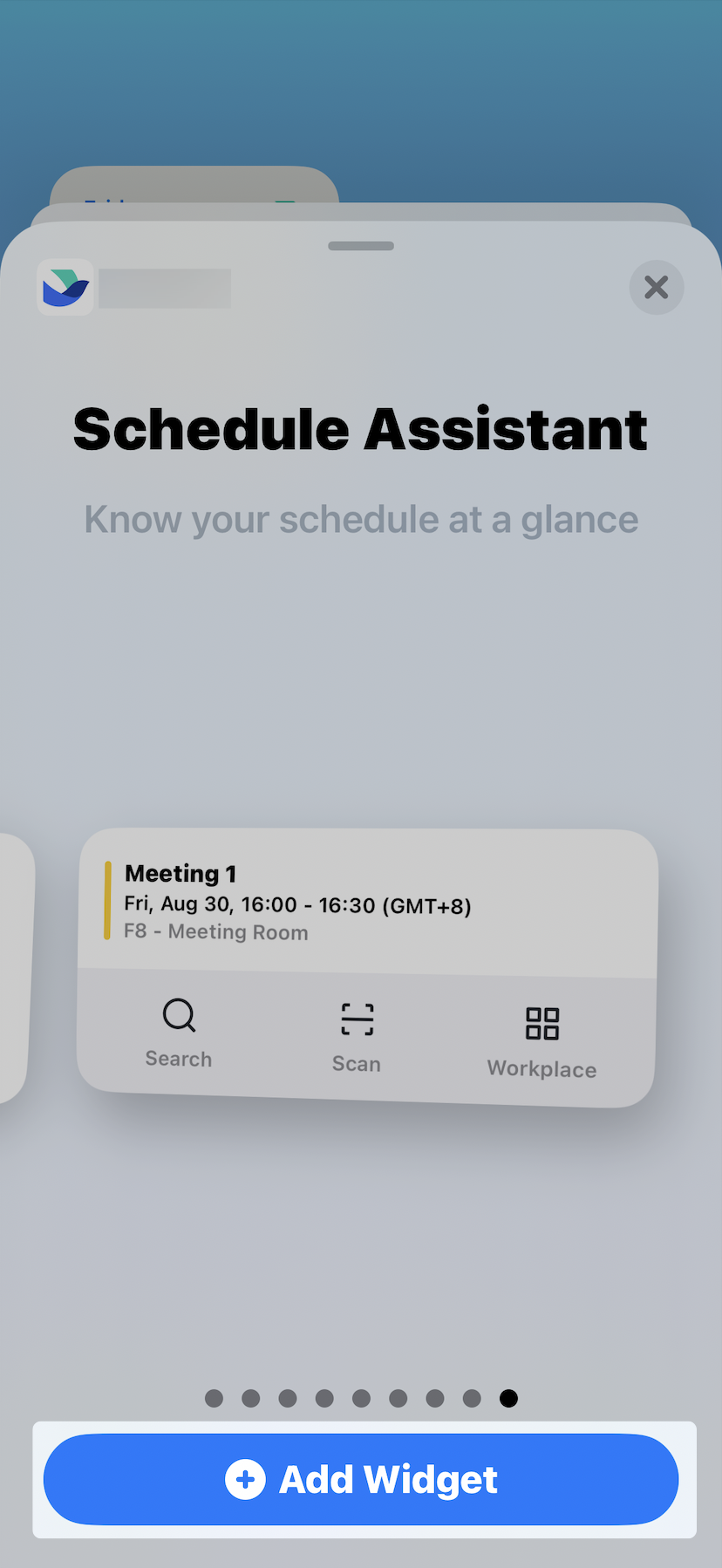Close the widget picker sheet
This screenshot has width=722, height=1568.
(x=656, y=287)
